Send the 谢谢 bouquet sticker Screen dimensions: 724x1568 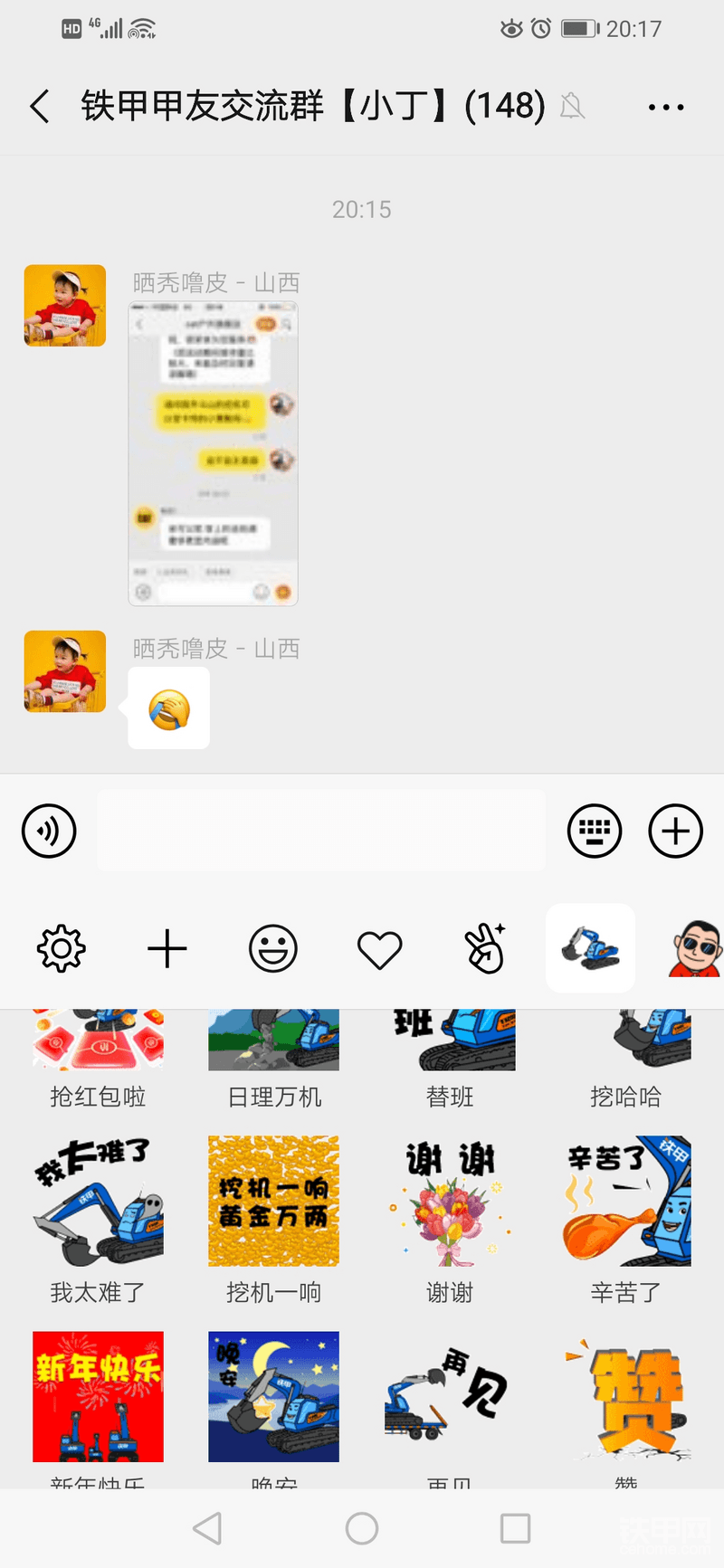(450, 1202)
